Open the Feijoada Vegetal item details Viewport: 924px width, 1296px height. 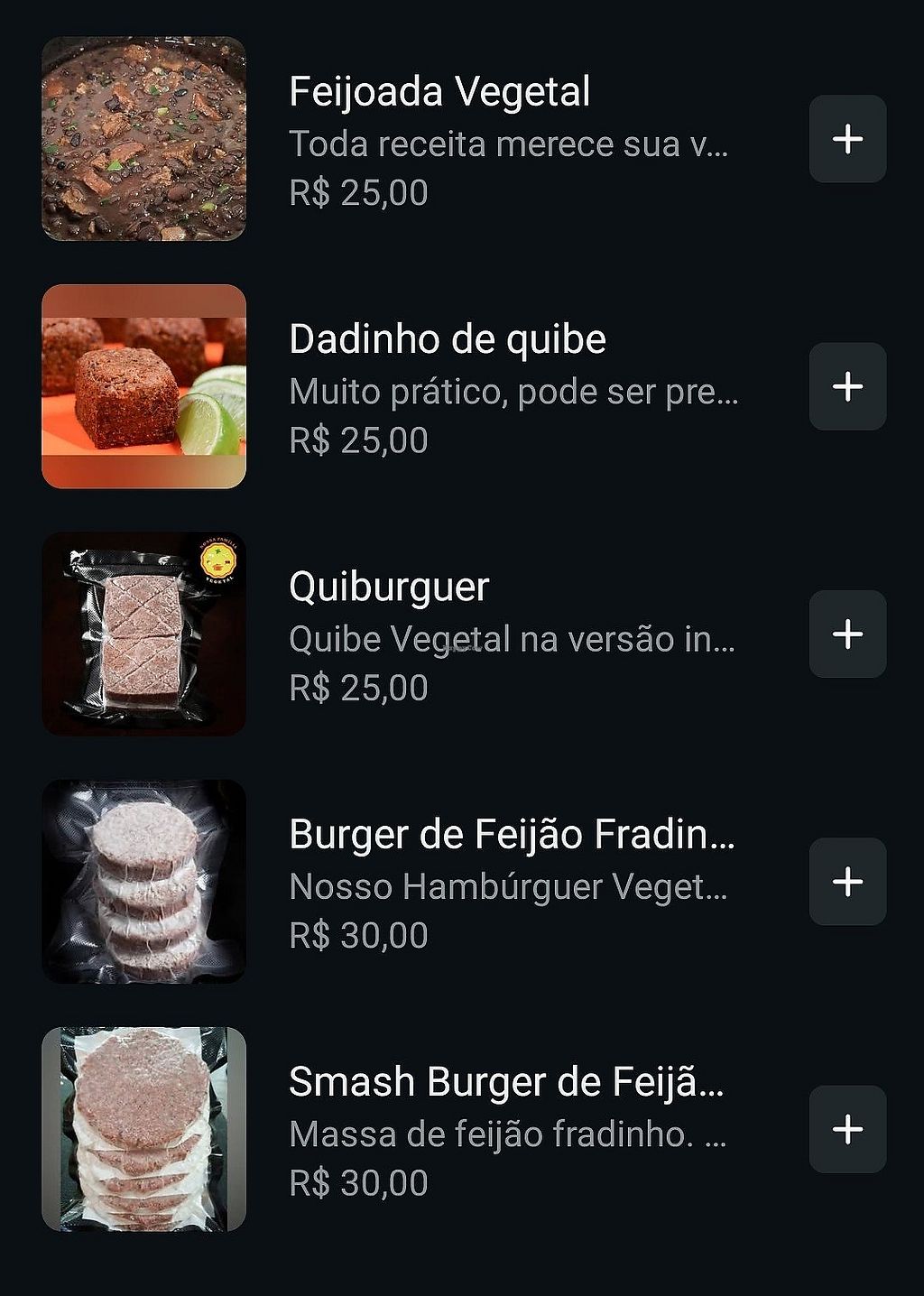[439, 93]
